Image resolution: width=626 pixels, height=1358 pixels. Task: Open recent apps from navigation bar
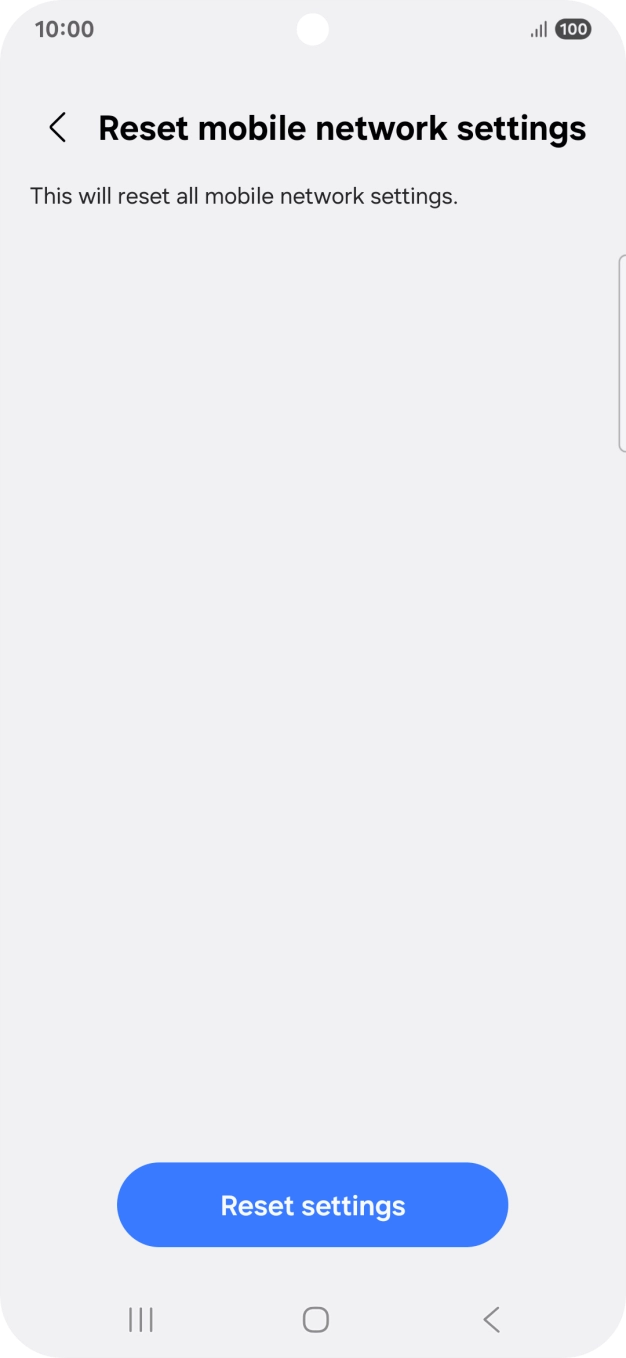pyautogui.click(x=141, y=1320)
